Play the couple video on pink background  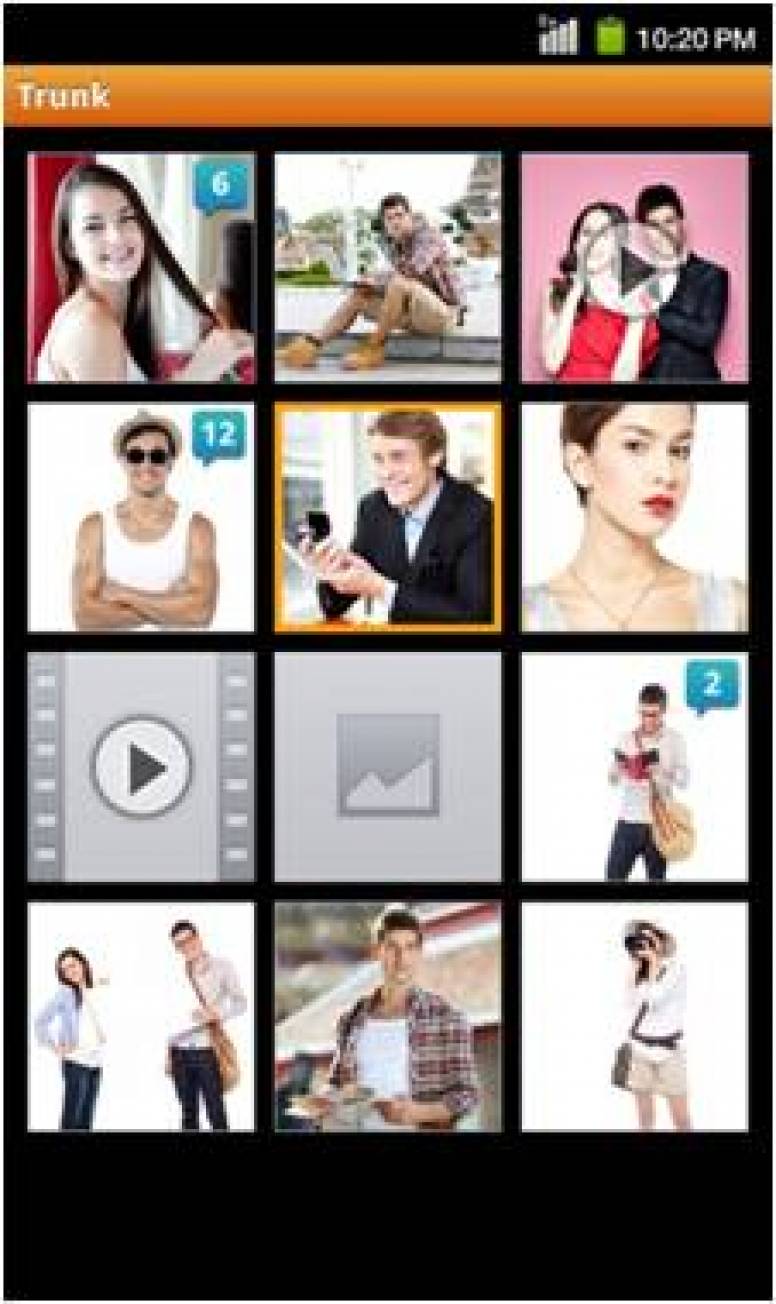point(634,267)
